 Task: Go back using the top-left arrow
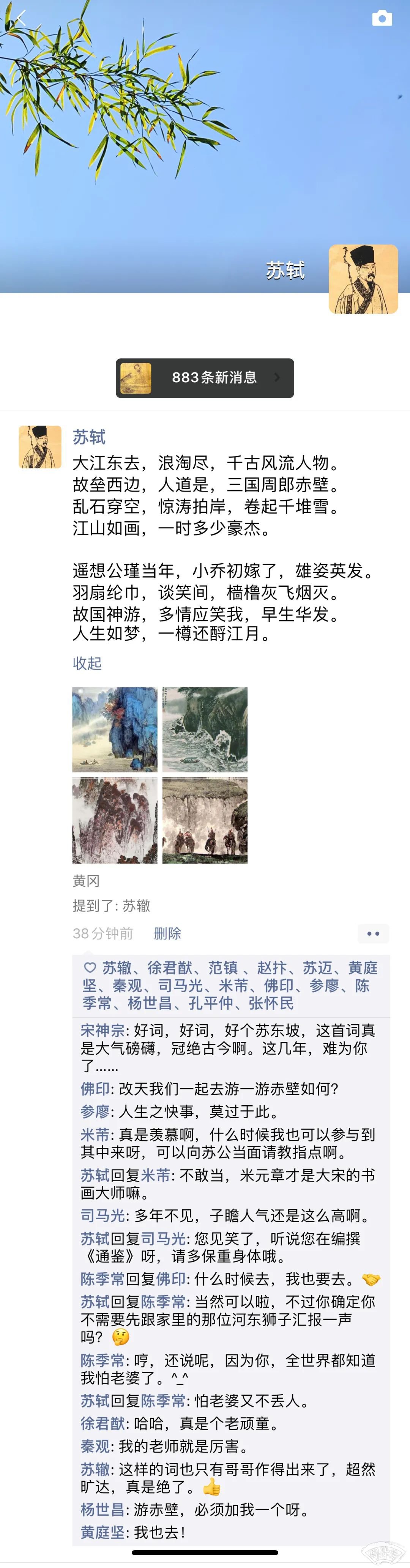coord(19,18)
